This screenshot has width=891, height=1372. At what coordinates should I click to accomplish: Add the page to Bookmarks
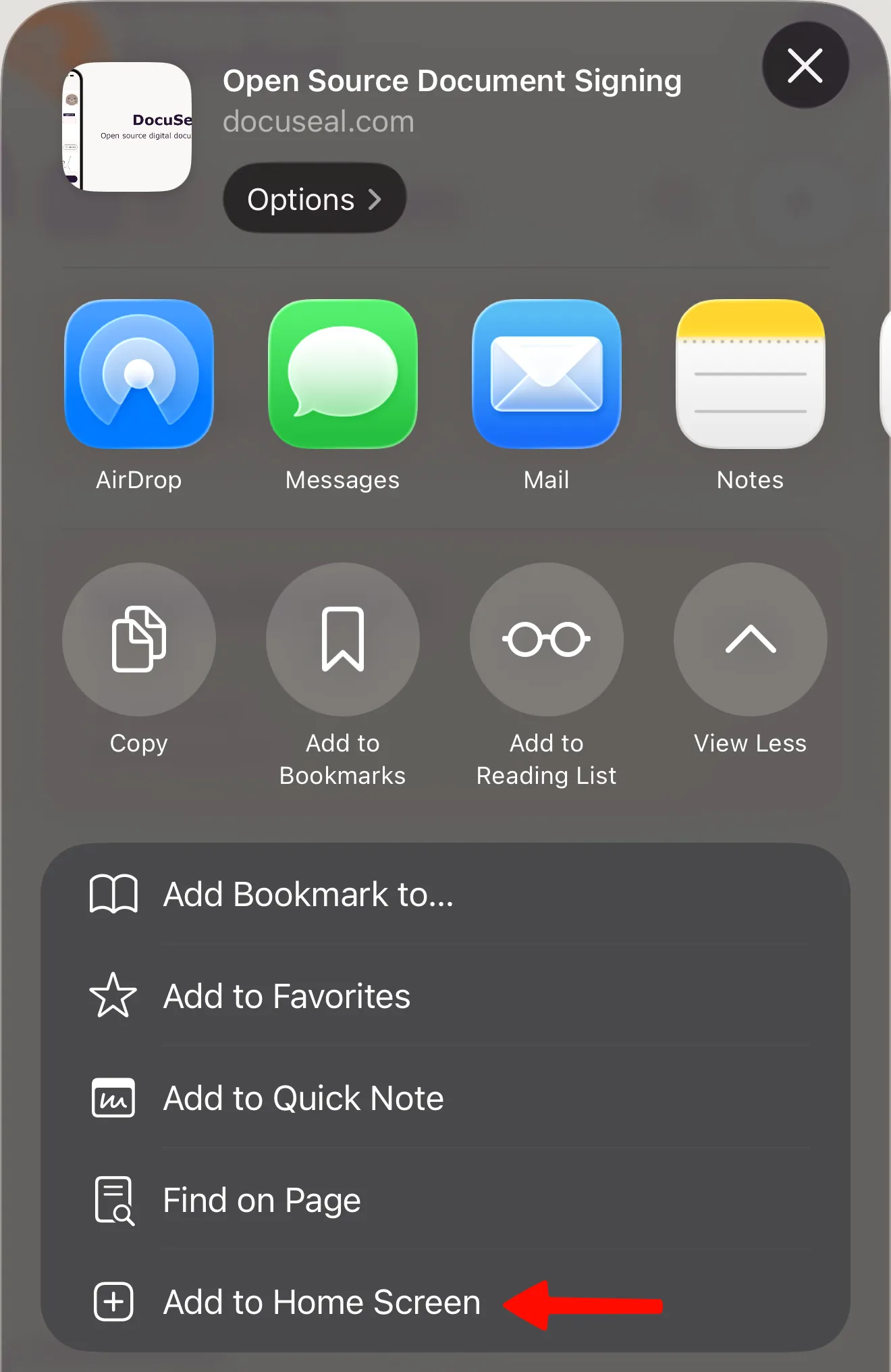[x=342, y=639]
